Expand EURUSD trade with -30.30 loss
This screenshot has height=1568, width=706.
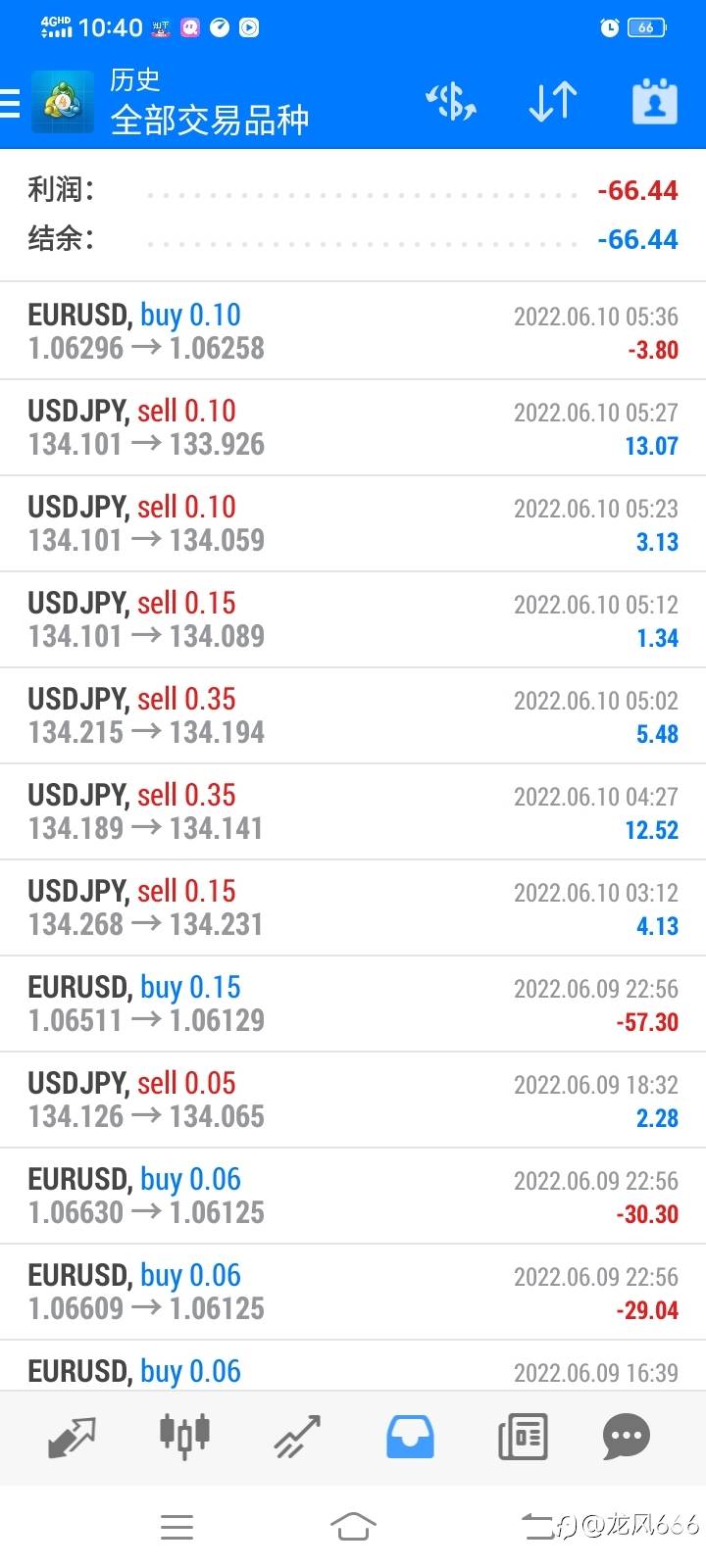(x=353, y=1196)
